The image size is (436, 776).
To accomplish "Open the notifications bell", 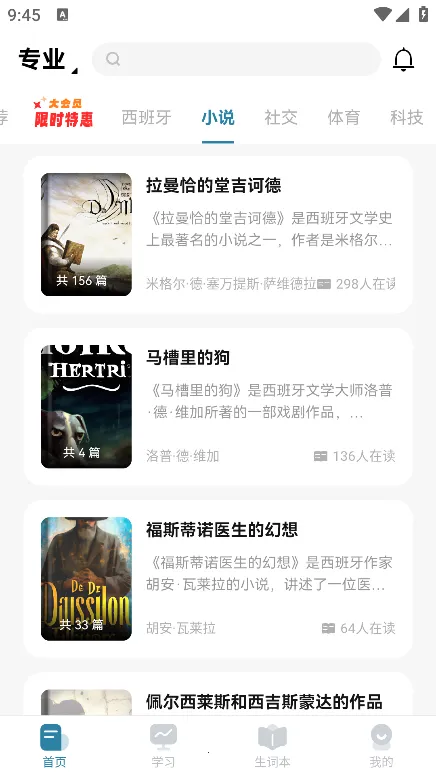I will pos(403,59).
